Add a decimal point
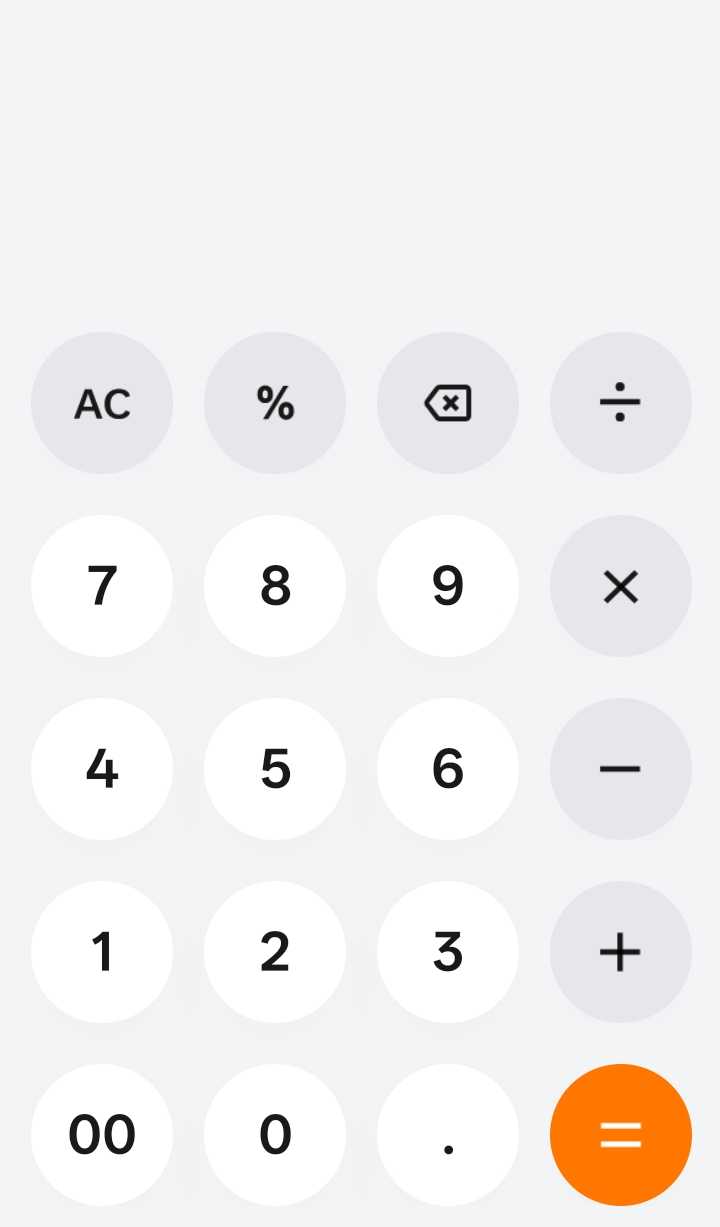Image resolution: width=720 pixels, height=1227 pixels. (448, 1135)
